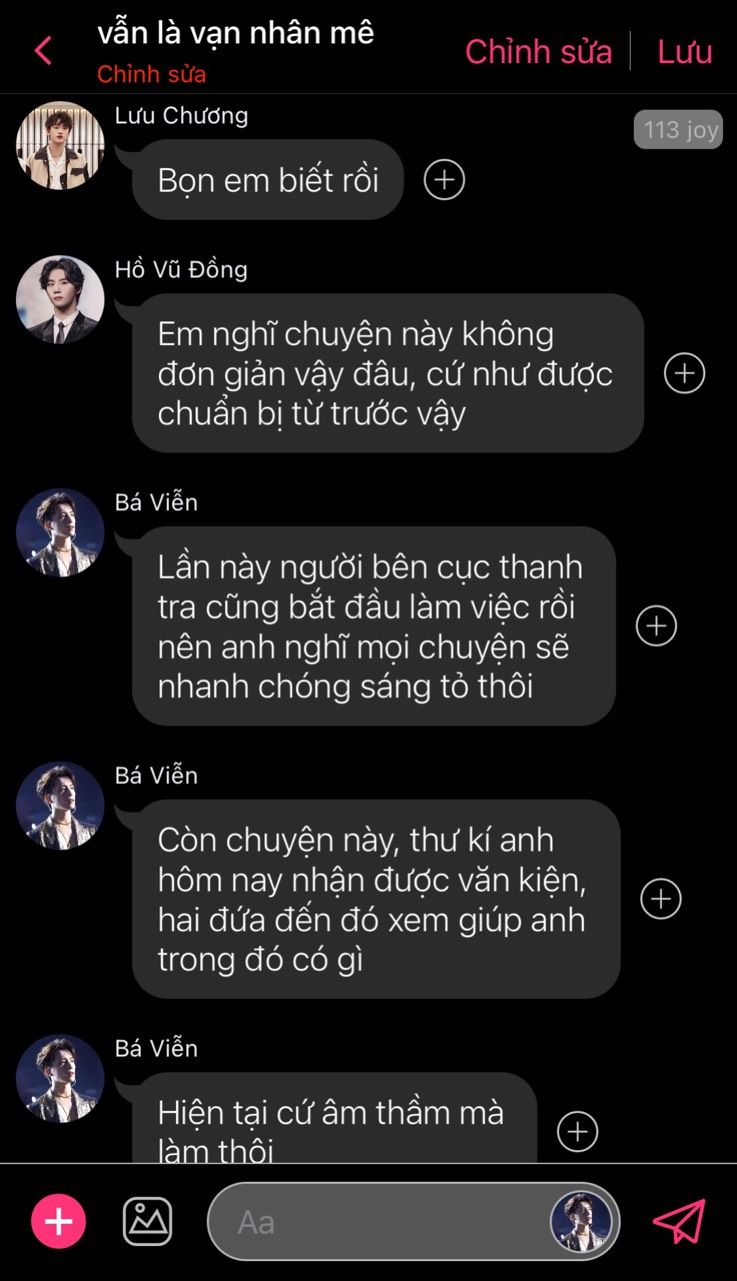Open Hồ Vũ Đồng's avatar

coord(60,299)
